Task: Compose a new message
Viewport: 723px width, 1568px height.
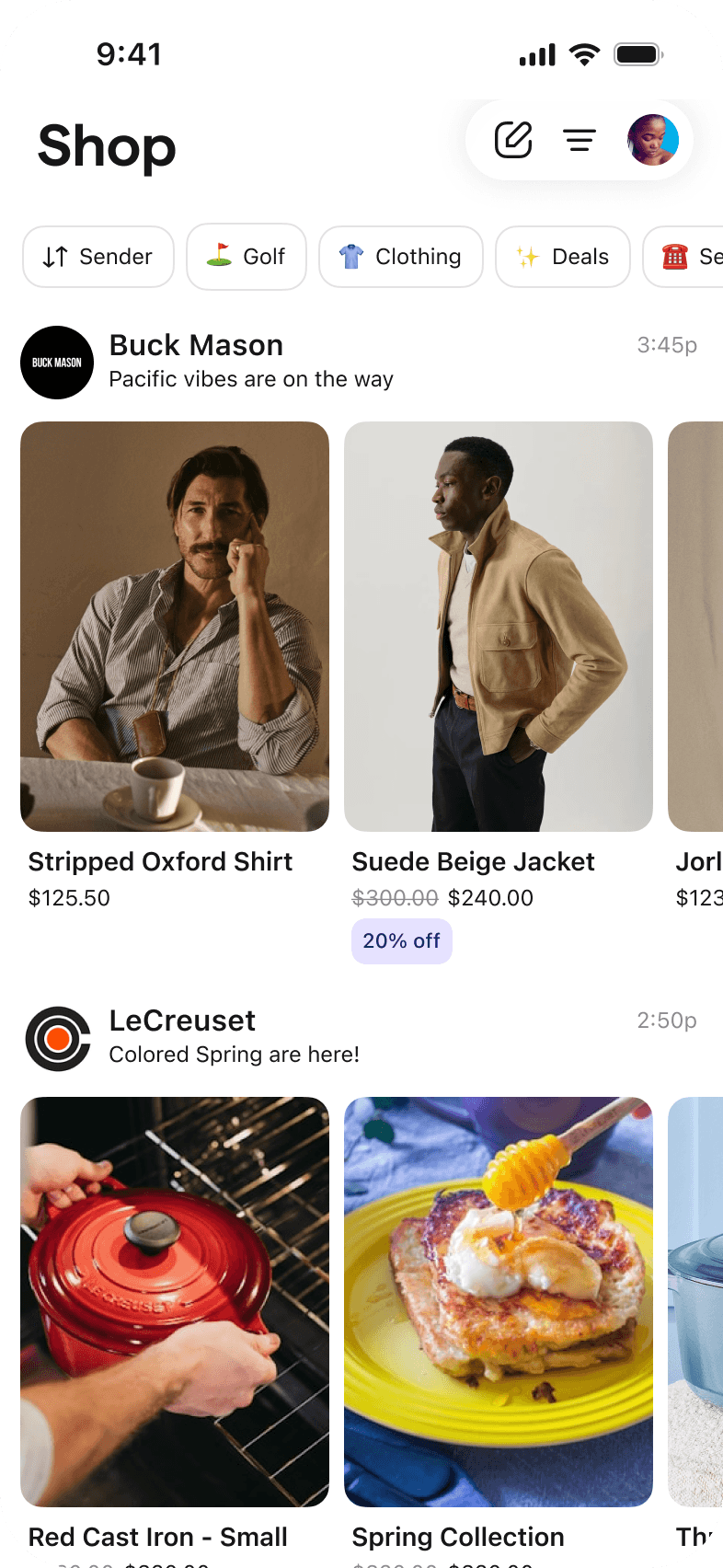Action: pos(513,140)
